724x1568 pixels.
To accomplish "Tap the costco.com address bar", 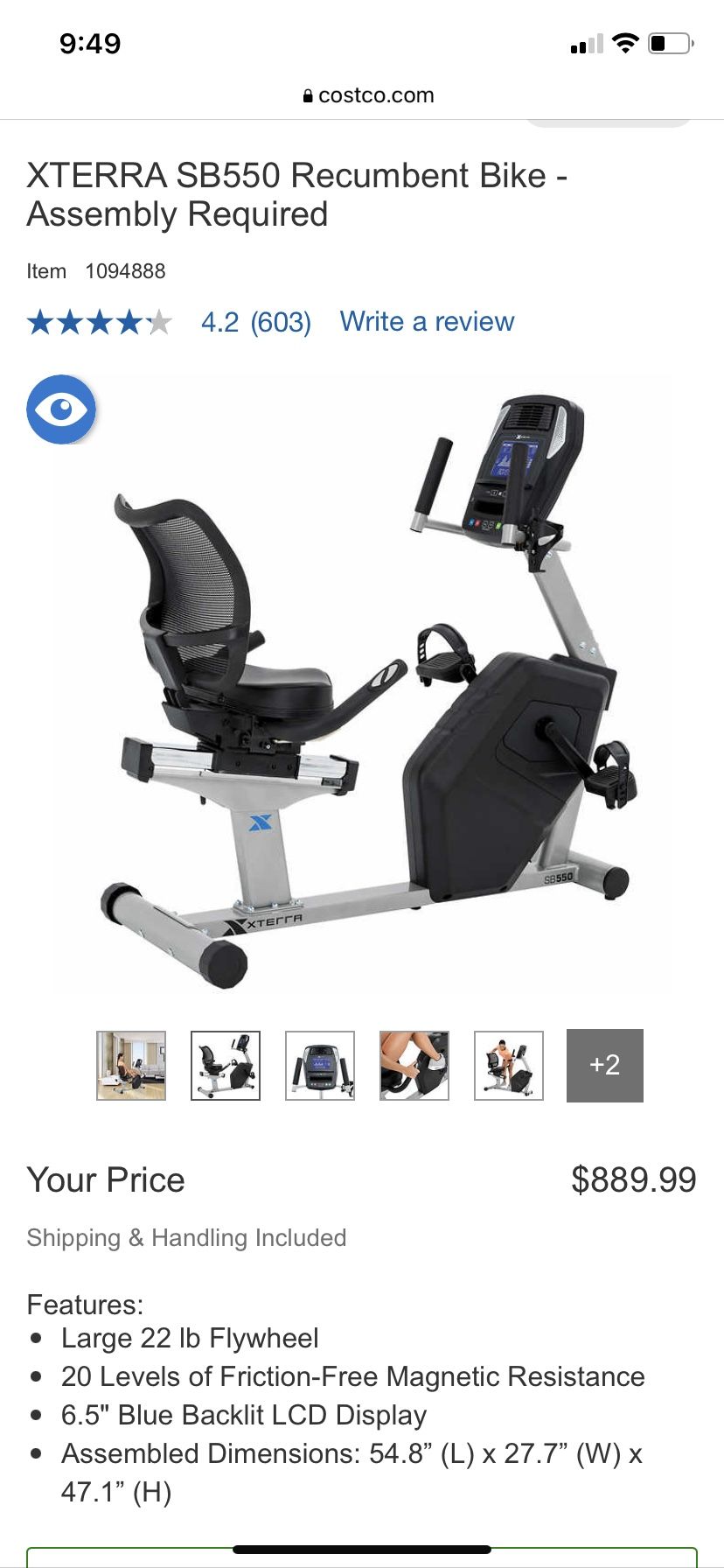I will click(x=368, y=95).
